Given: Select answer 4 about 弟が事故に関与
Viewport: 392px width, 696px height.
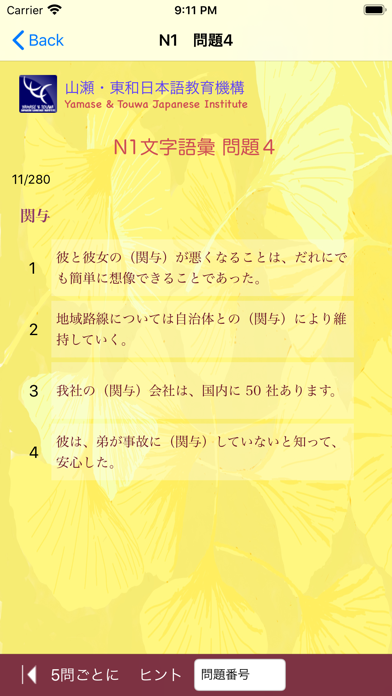Looking at the screenshot, I should click(202, 452).
